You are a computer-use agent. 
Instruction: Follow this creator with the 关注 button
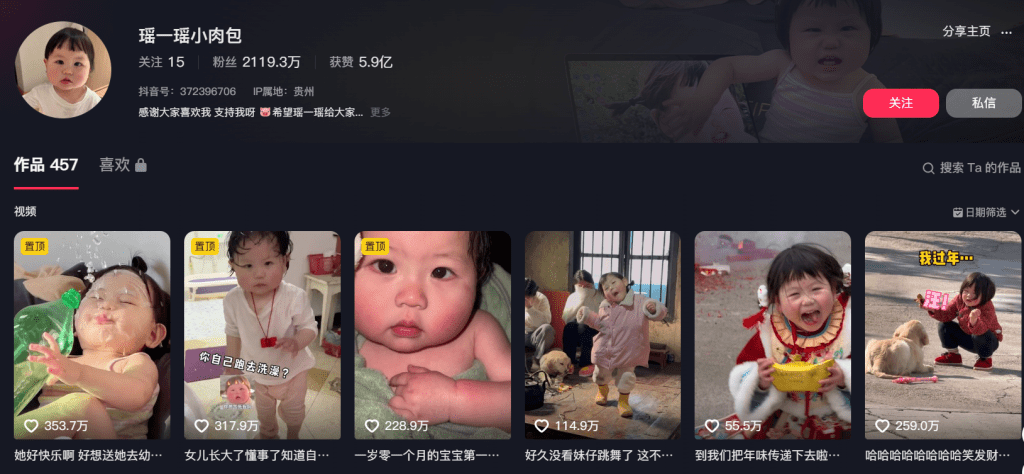[x=900, y=103]
